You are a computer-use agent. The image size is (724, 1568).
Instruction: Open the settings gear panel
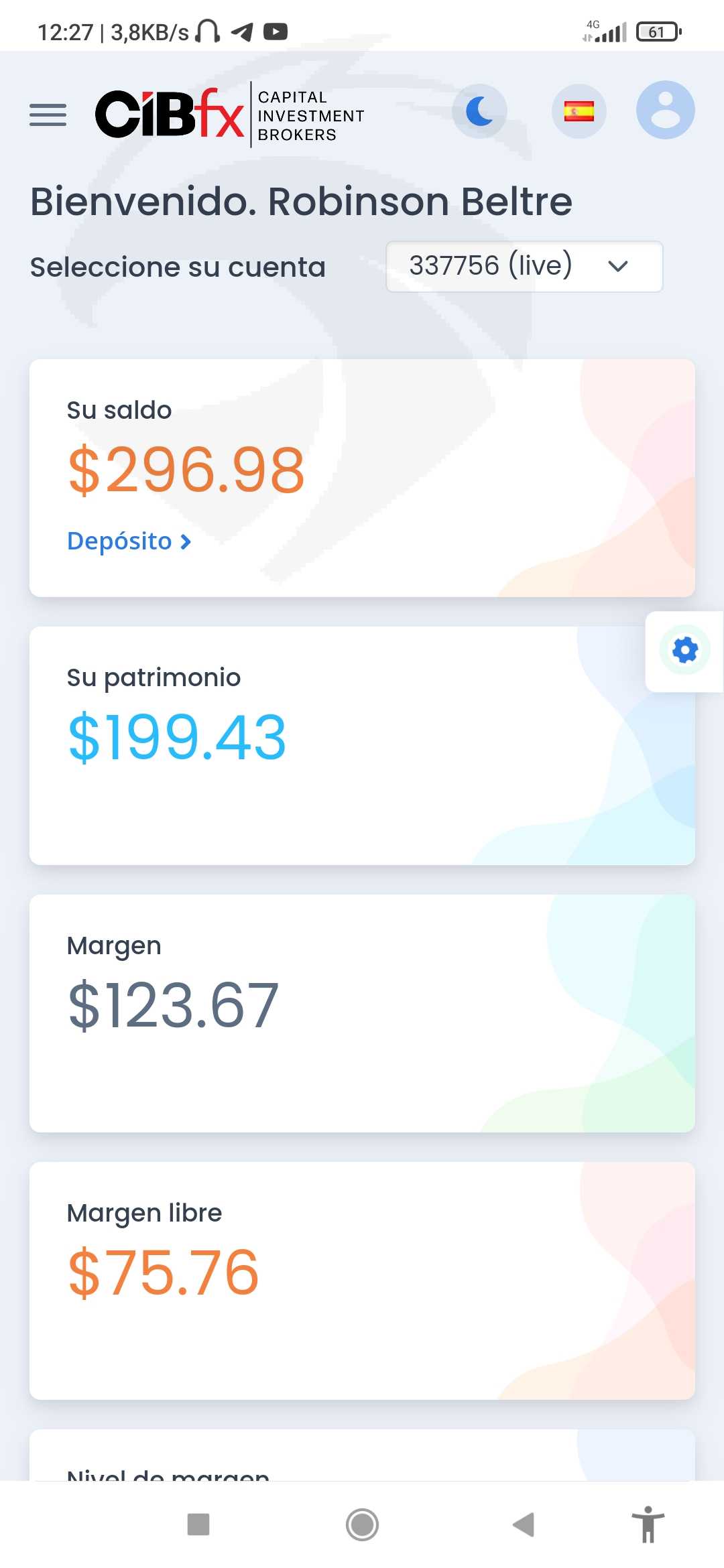(x=684, y=651)
